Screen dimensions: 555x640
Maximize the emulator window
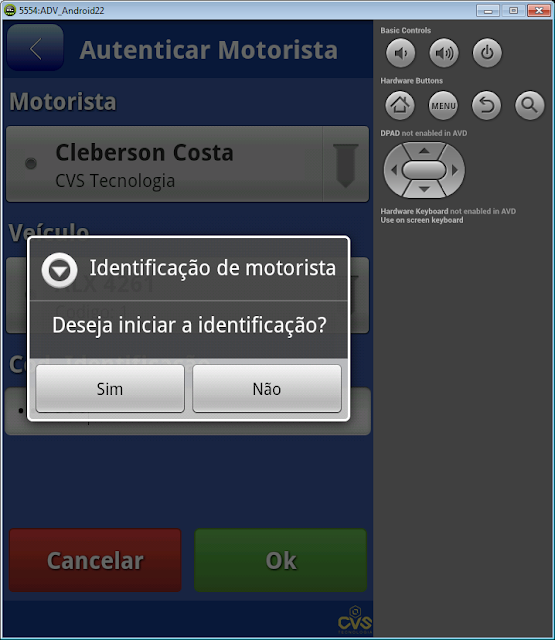tap(513, 10)
